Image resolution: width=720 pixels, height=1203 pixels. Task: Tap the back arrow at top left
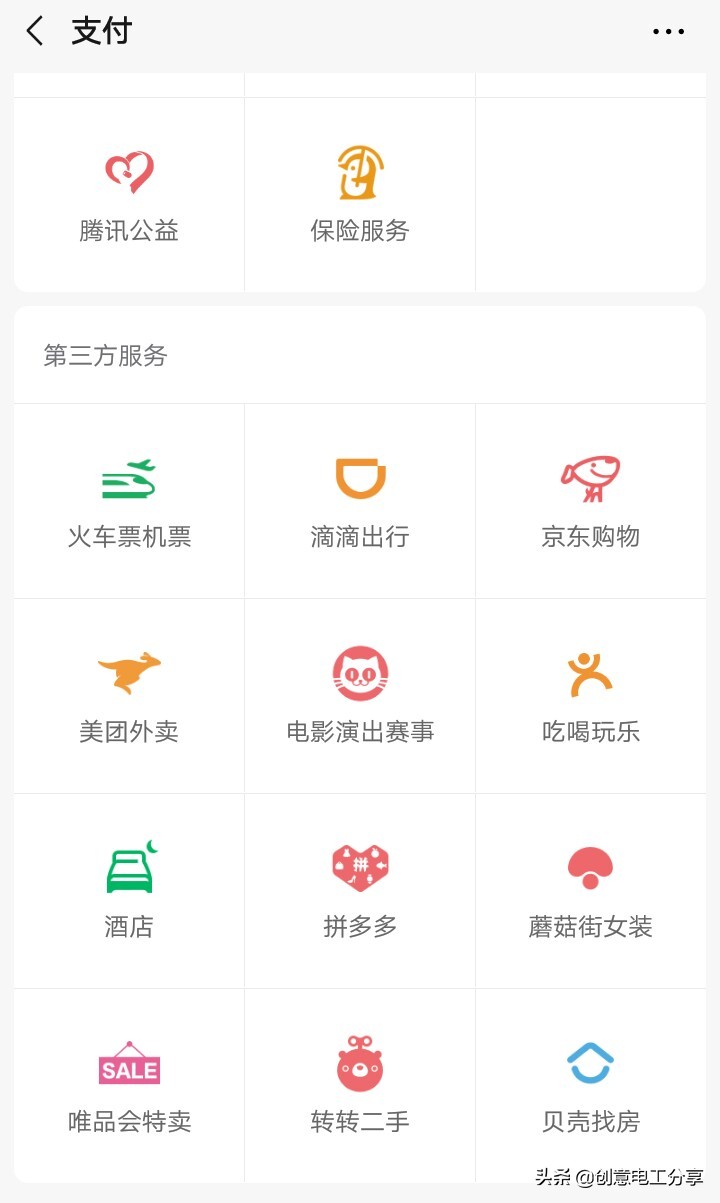(x=35, y=31)
